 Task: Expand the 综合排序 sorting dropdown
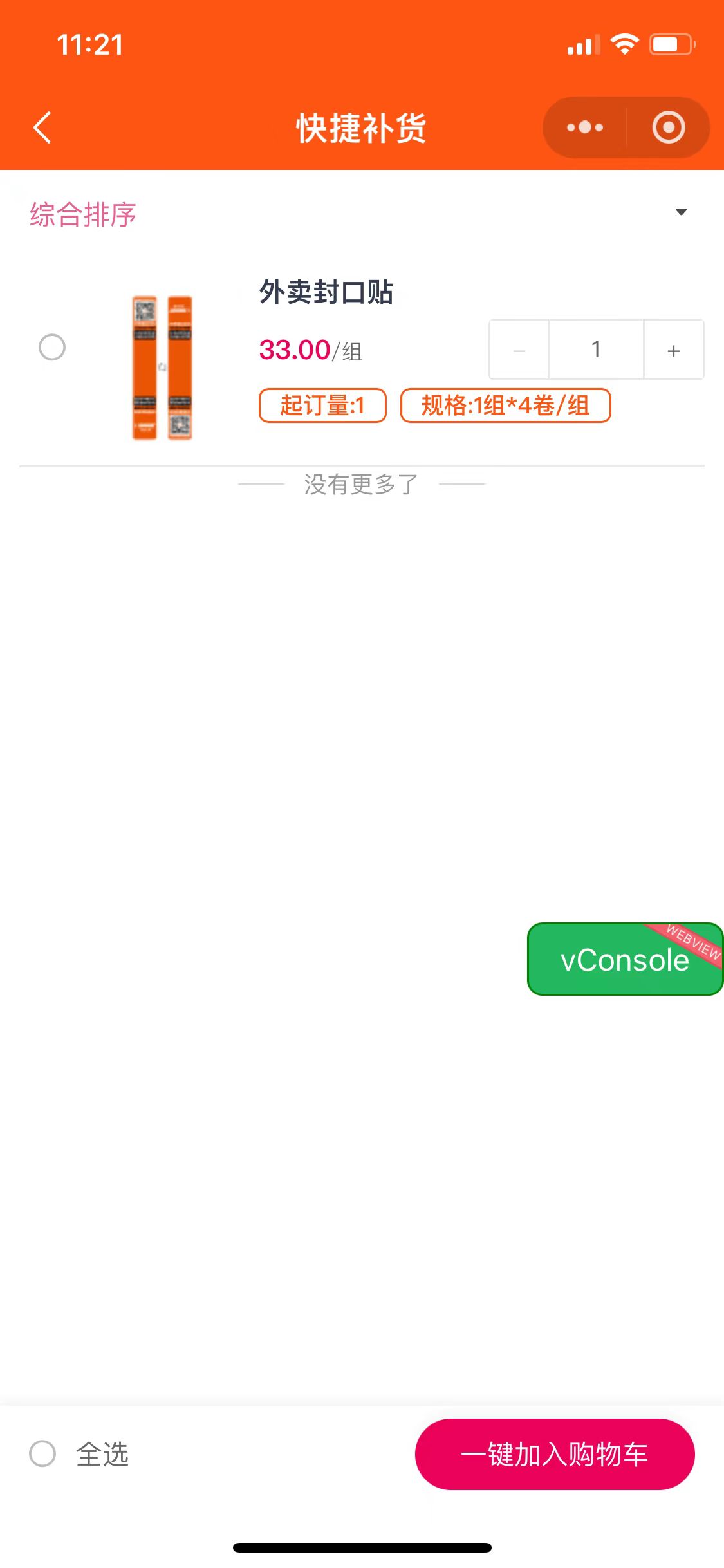click(681, 212)
